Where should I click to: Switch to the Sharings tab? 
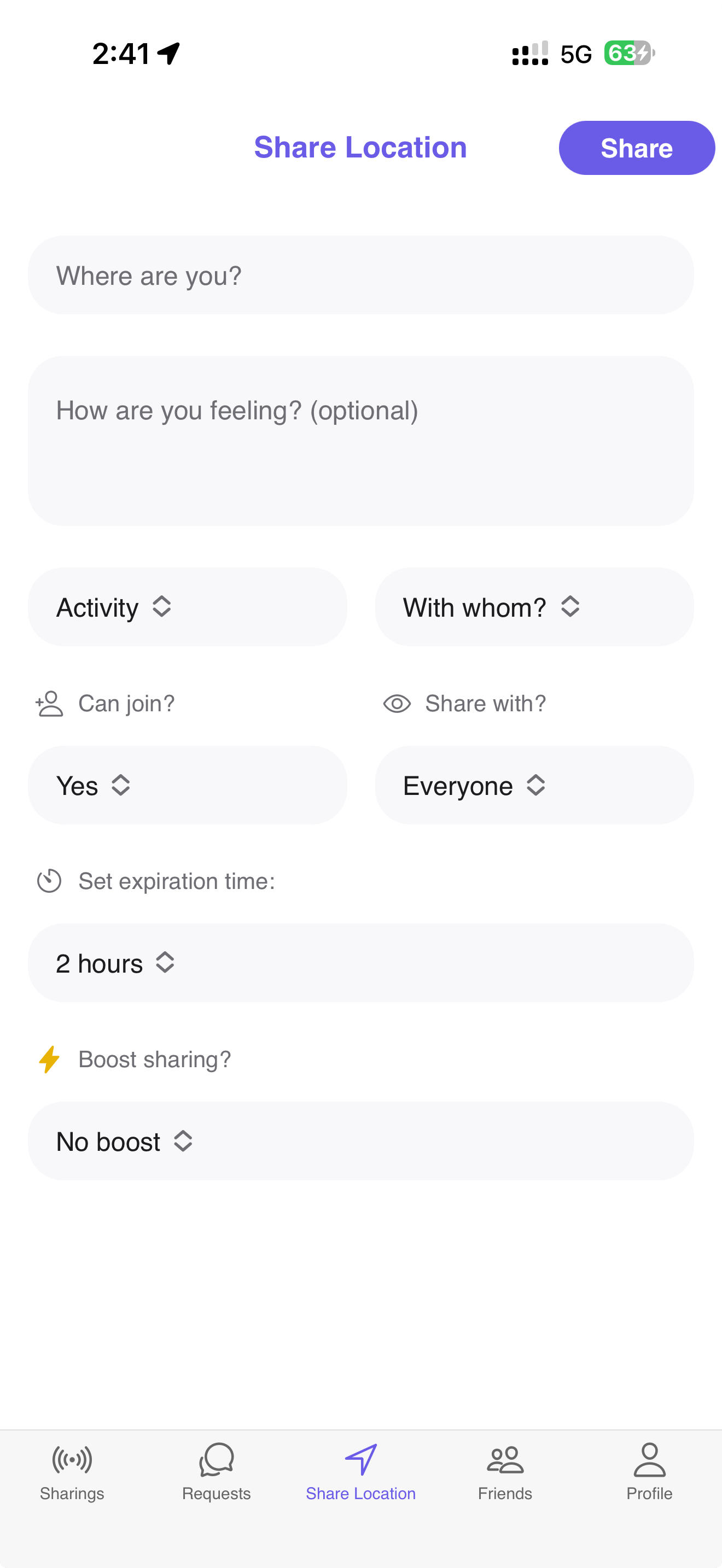click(x=72, y=1472)
